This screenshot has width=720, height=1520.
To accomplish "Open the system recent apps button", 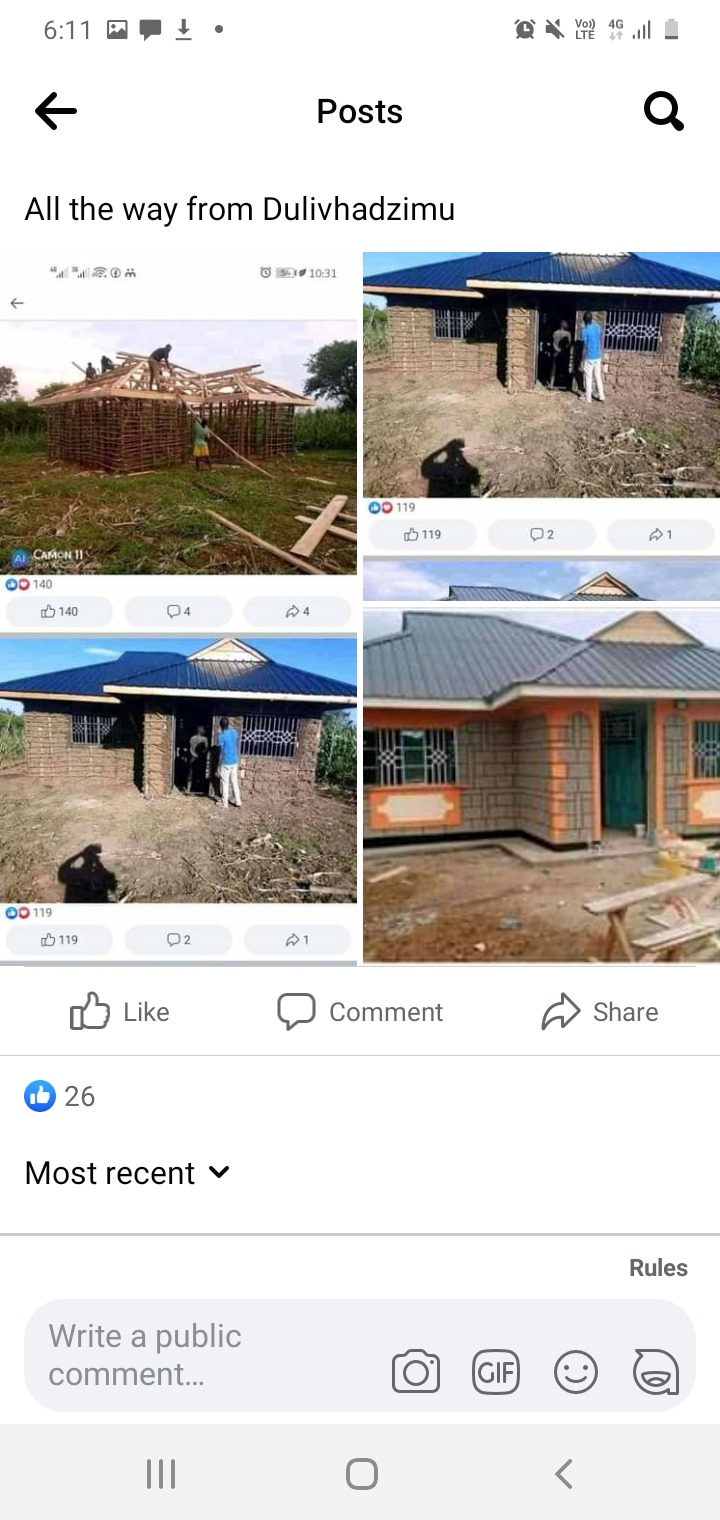I will [x=161, y=1473].
